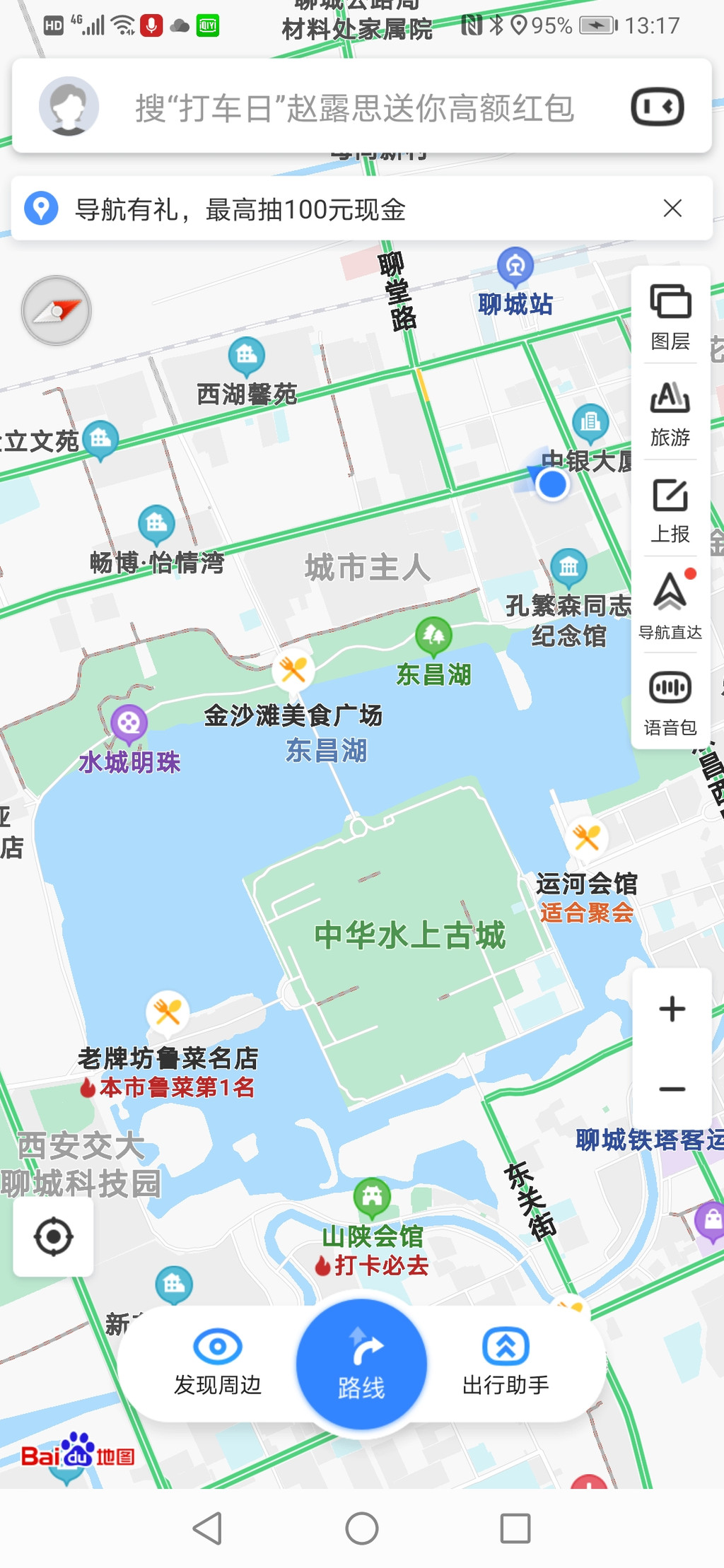This screenshot has height=1568, width=724.
Task: Tap the compass to reset map orientation
Action: 57,310
